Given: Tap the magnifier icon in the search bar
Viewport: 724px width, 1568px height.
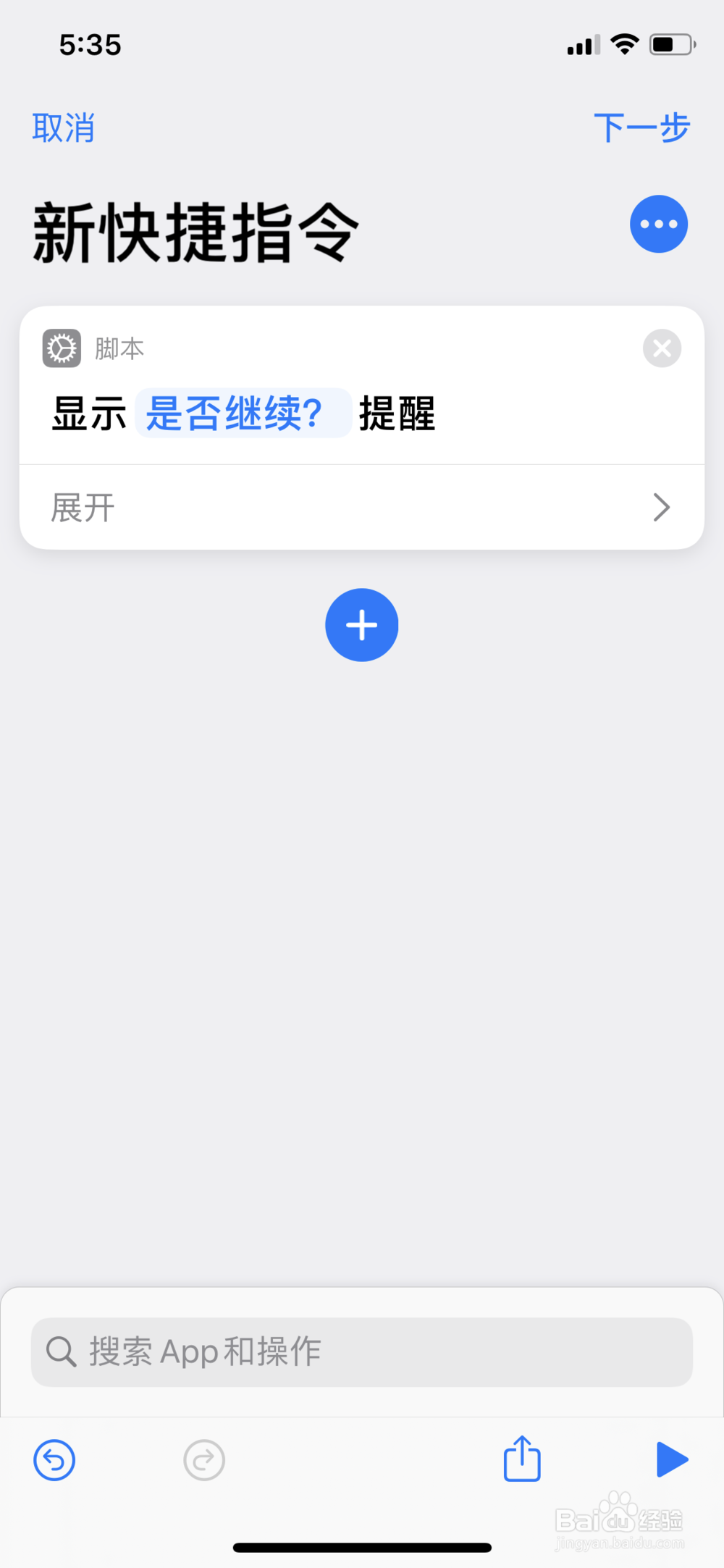Looking at the screenshot, I should pyautogui.click(x=61, y=1350).
